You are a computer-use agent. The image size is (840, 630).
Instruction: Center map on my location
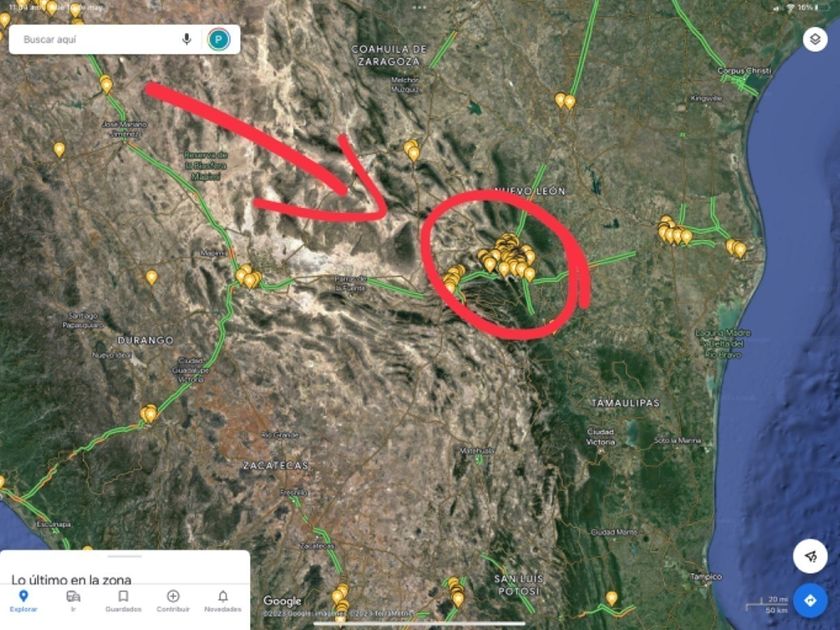click(x=810, y=556)
